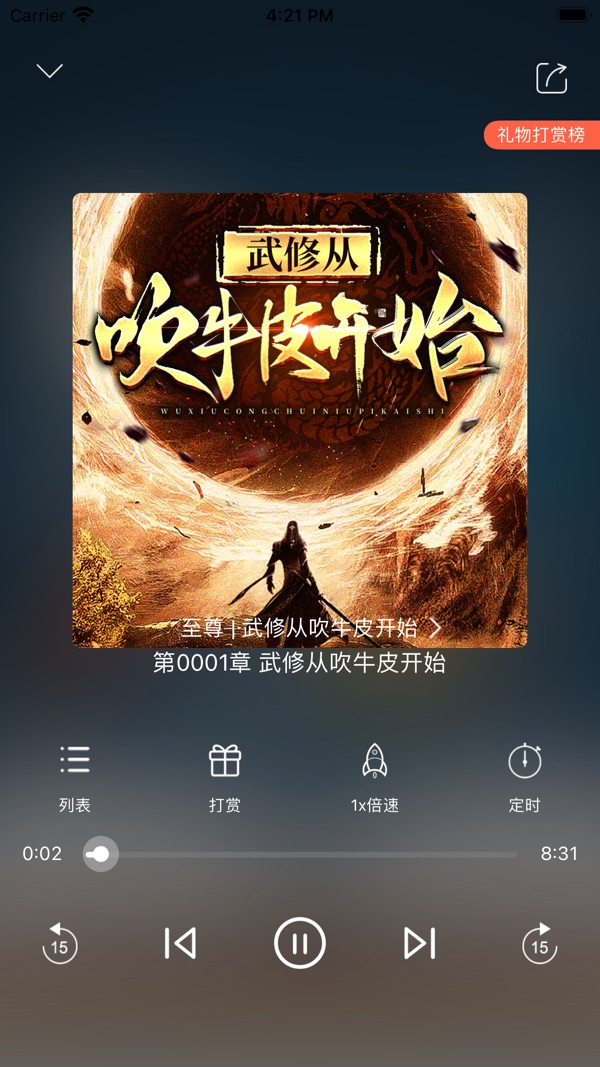The height and width of the screenshot is (1067, 600).
Task: Open the 列表 chapter list
Action: pos(75,778)
